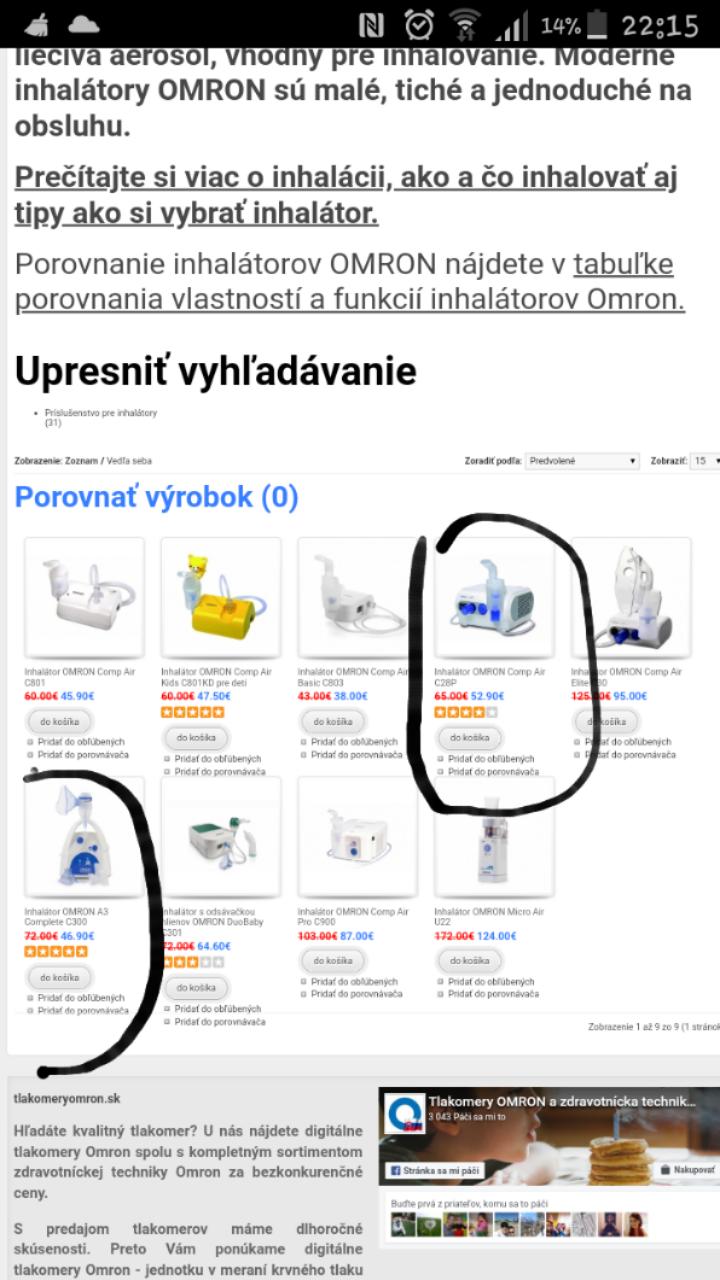Expand the Zoradiť podľa sorting dropdown
Image resolution: width=720 pixels, height=1280 pixels.
[x=582, y=461]
